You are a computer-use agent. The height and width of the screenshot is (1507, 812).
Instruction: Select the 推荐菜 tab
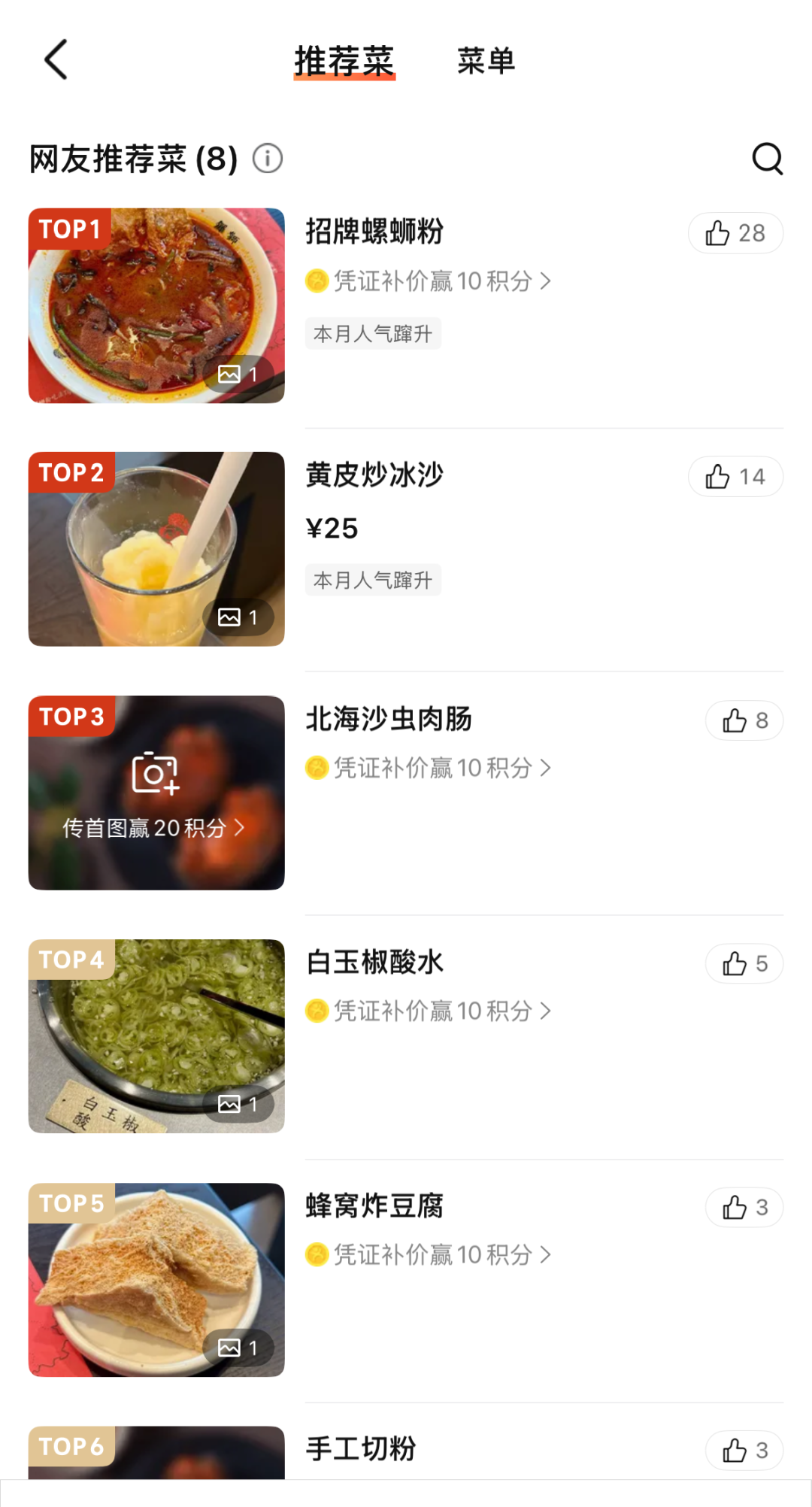click(344, 61)
